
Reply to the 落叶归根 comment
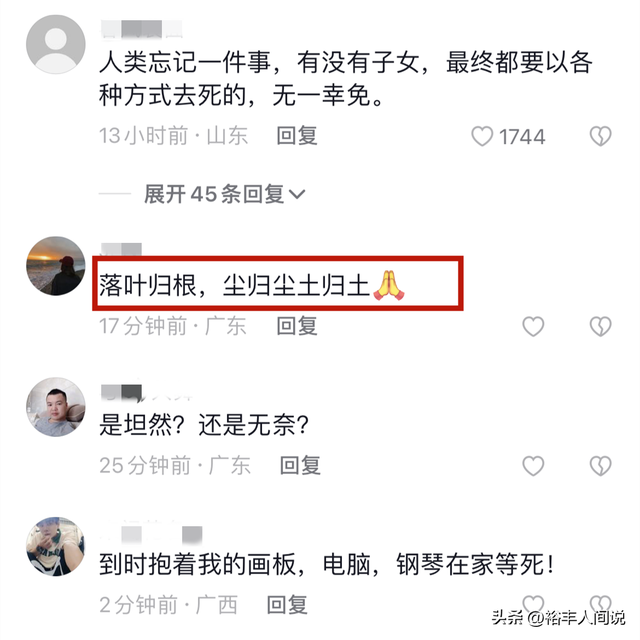pyautogui.click(x=297, y=325)
